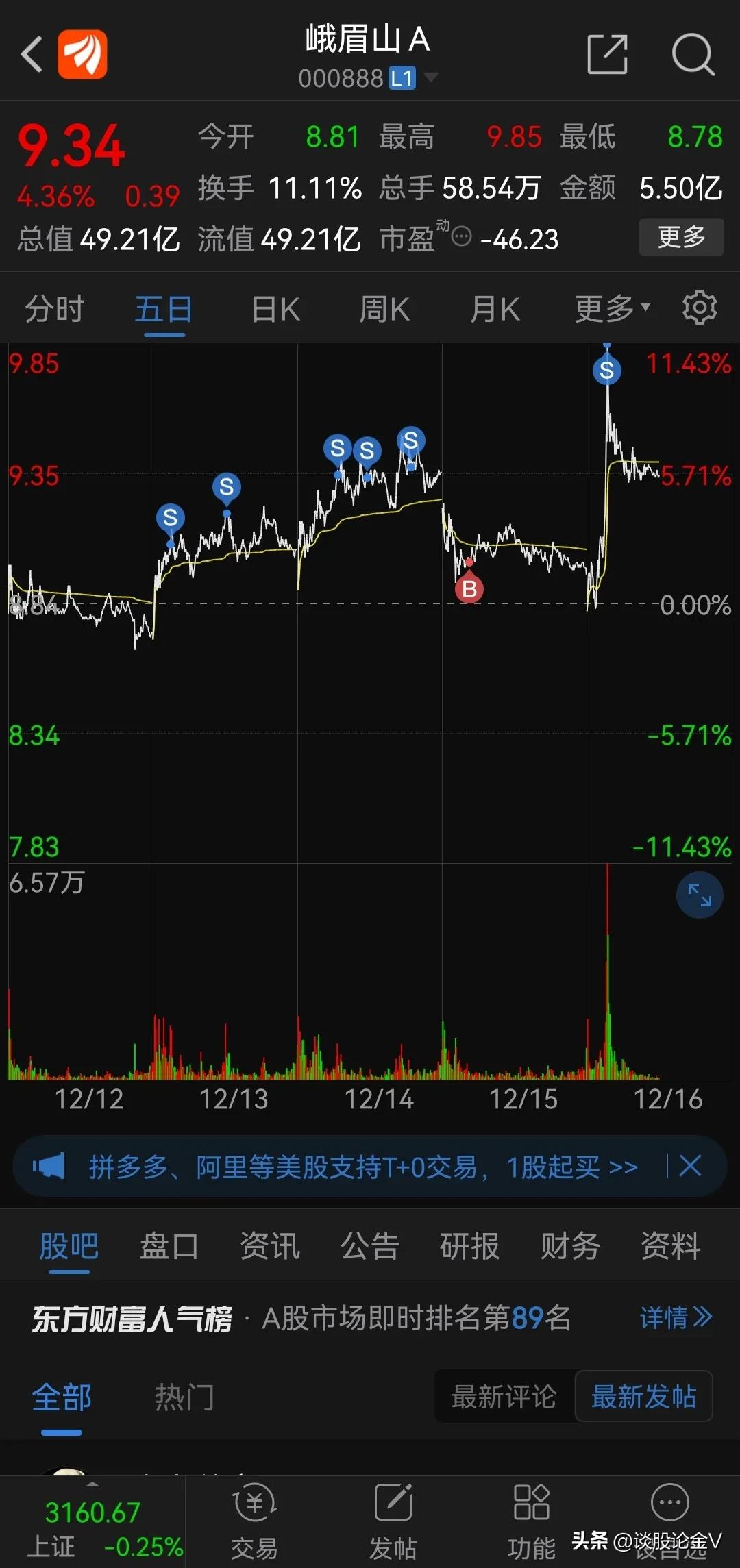Switch to the 日K chart tab
The height and width of the screenshot is (1568, 740).
click(275, 309)
